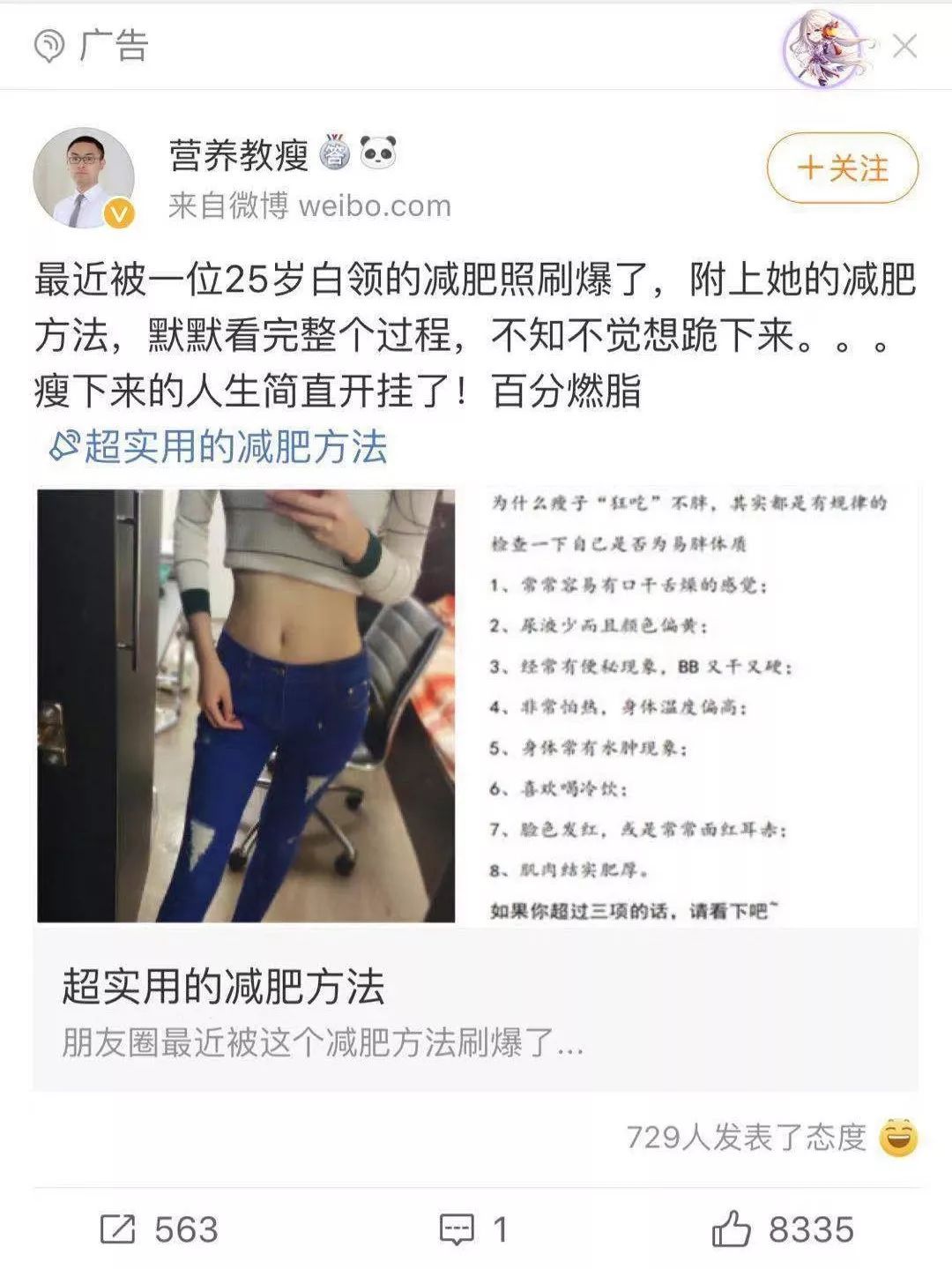Open the post's comments
This screenshot has height=1269, width=952.
pos(474,1229)
